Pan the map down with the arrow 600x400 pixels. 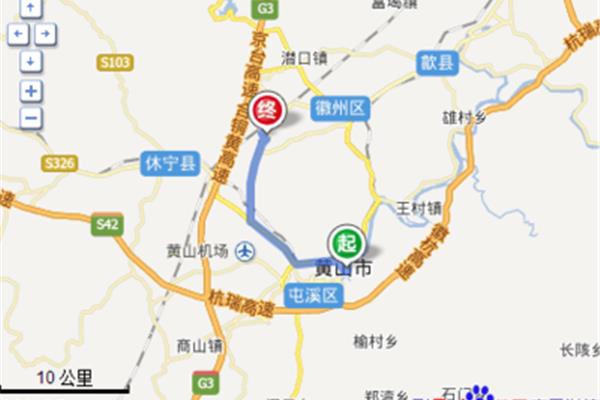31,60
